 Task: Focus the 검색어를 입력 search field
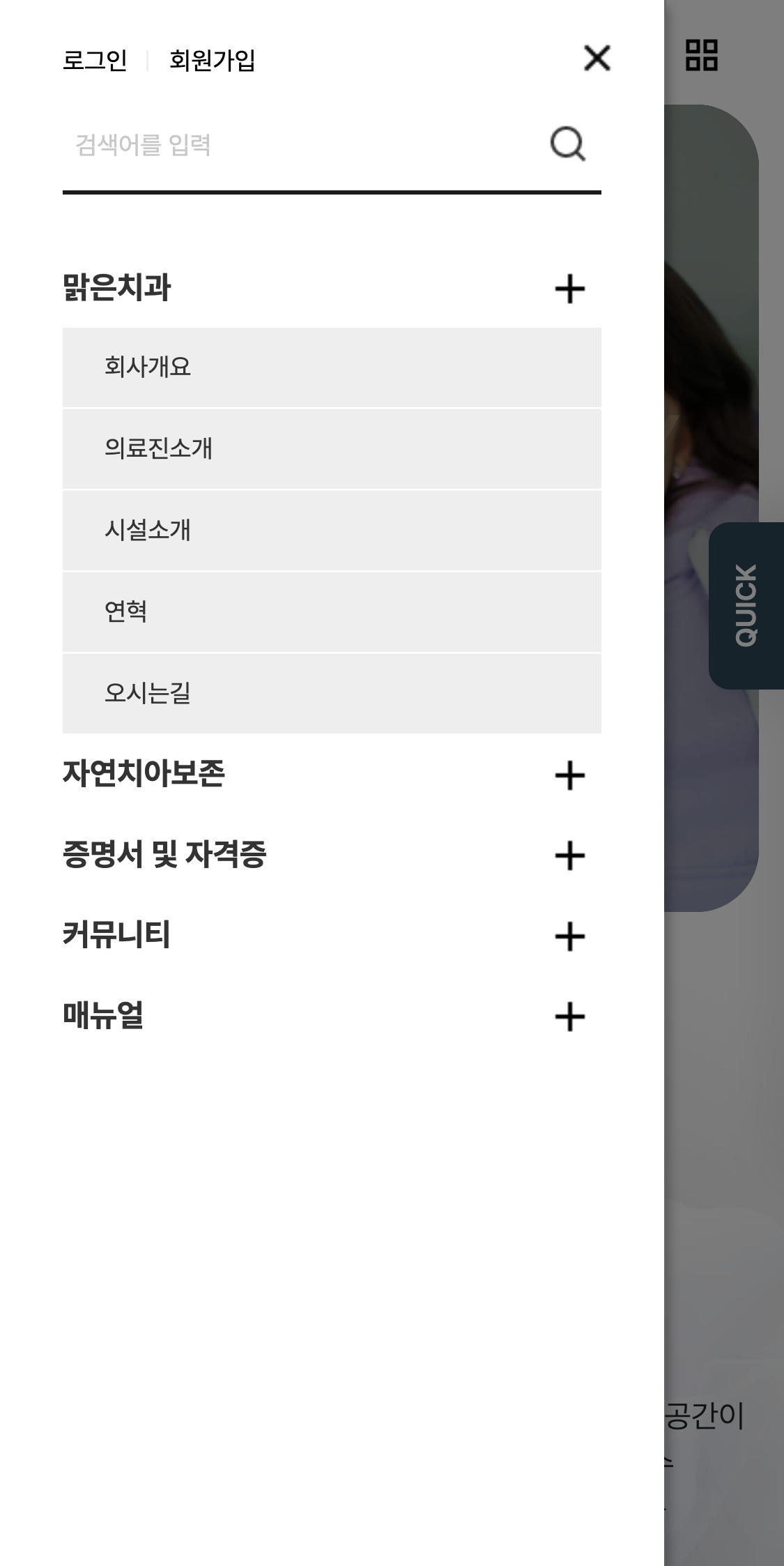300,145
